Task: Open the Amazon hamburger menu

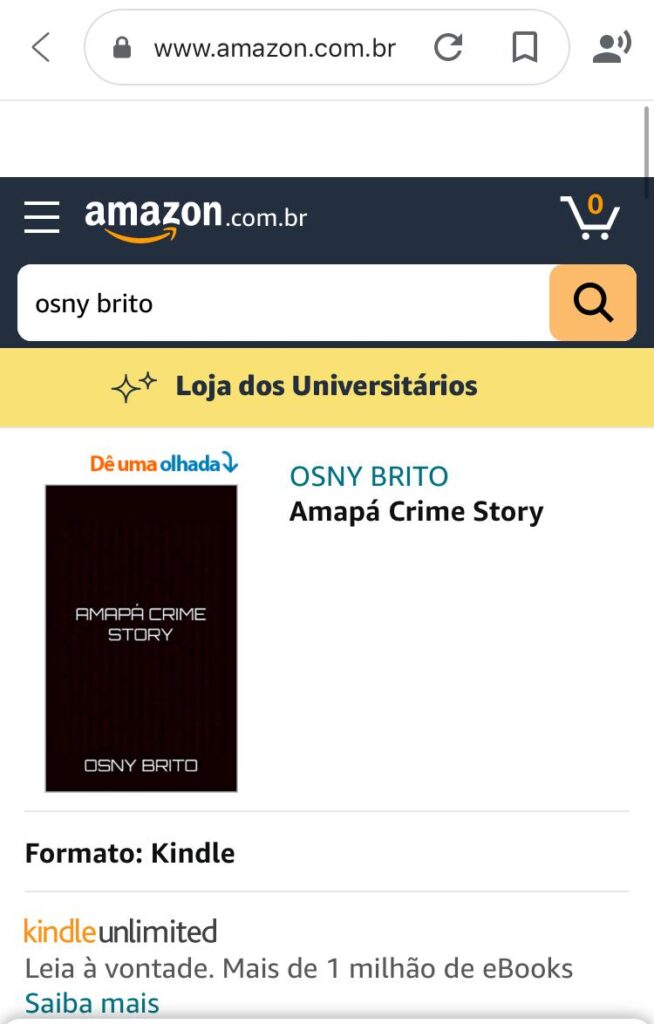Action: 42,217
